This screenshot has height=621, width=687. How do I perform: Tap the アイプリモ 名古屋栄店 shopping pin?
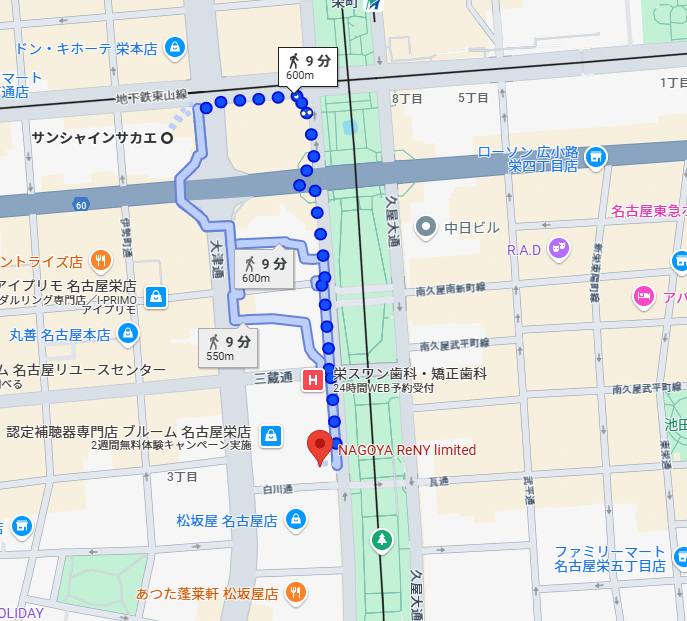click(x=156, y=297)
